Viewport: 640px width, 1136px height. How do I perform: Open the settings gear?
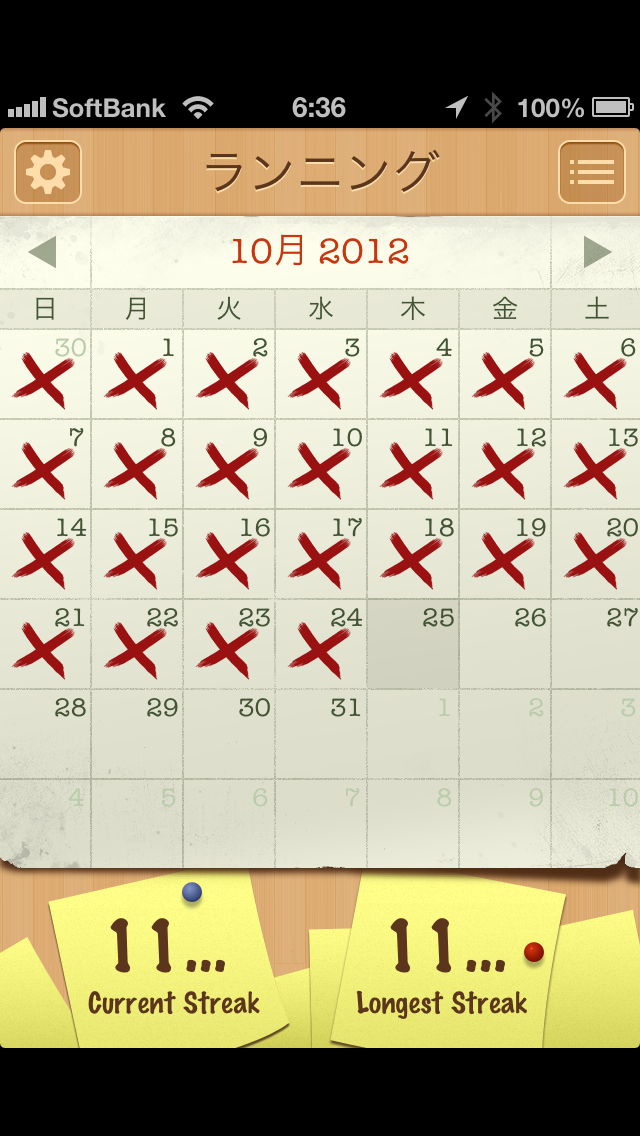click(48, 172)
